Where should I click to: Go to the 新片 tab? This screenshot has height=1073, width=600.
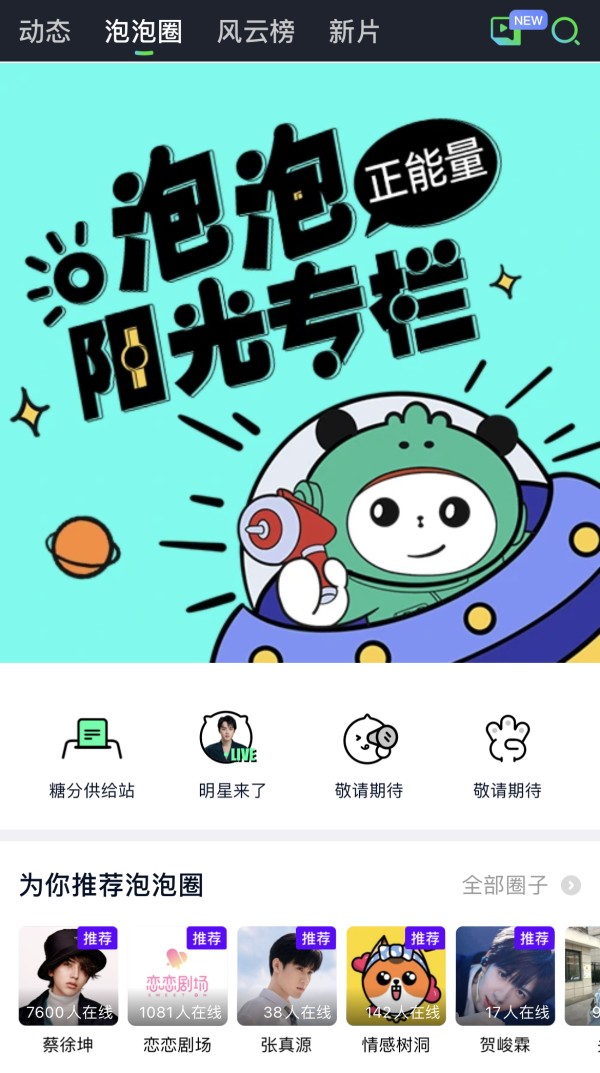coord(354,31)
